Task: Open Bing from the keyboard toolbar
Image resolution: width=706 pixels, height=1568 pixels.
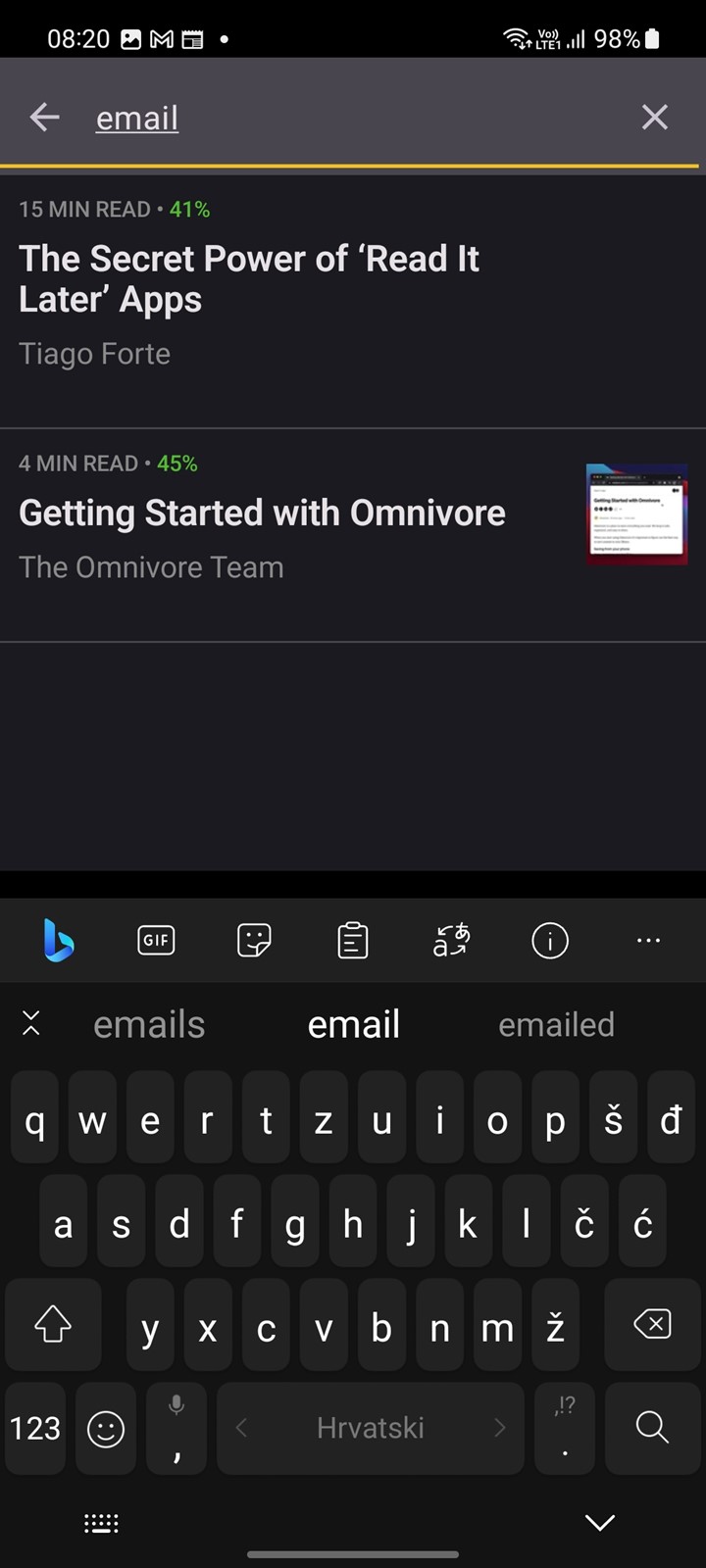Action: click(58, 941)
